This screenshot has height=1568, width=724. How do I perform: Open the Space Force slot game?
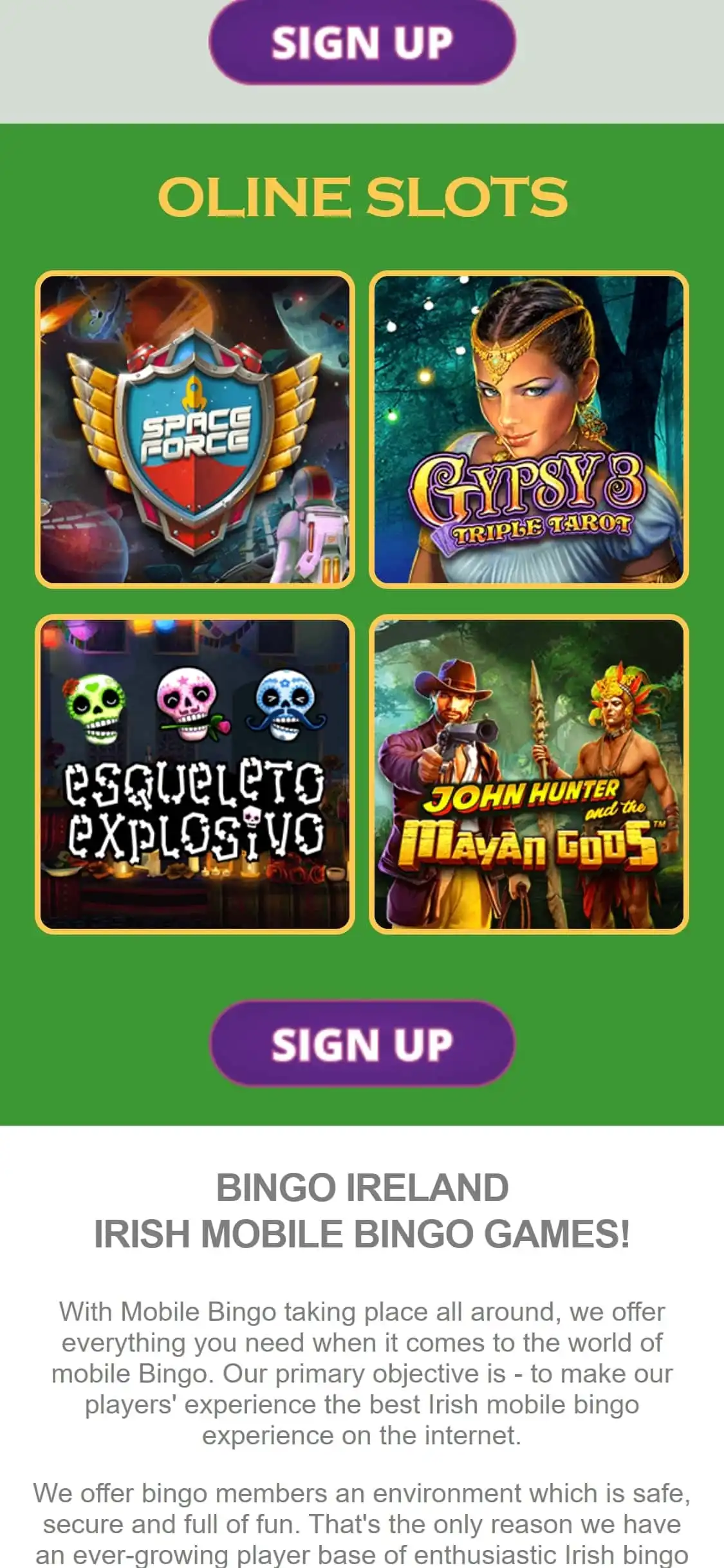coord(194,429)
